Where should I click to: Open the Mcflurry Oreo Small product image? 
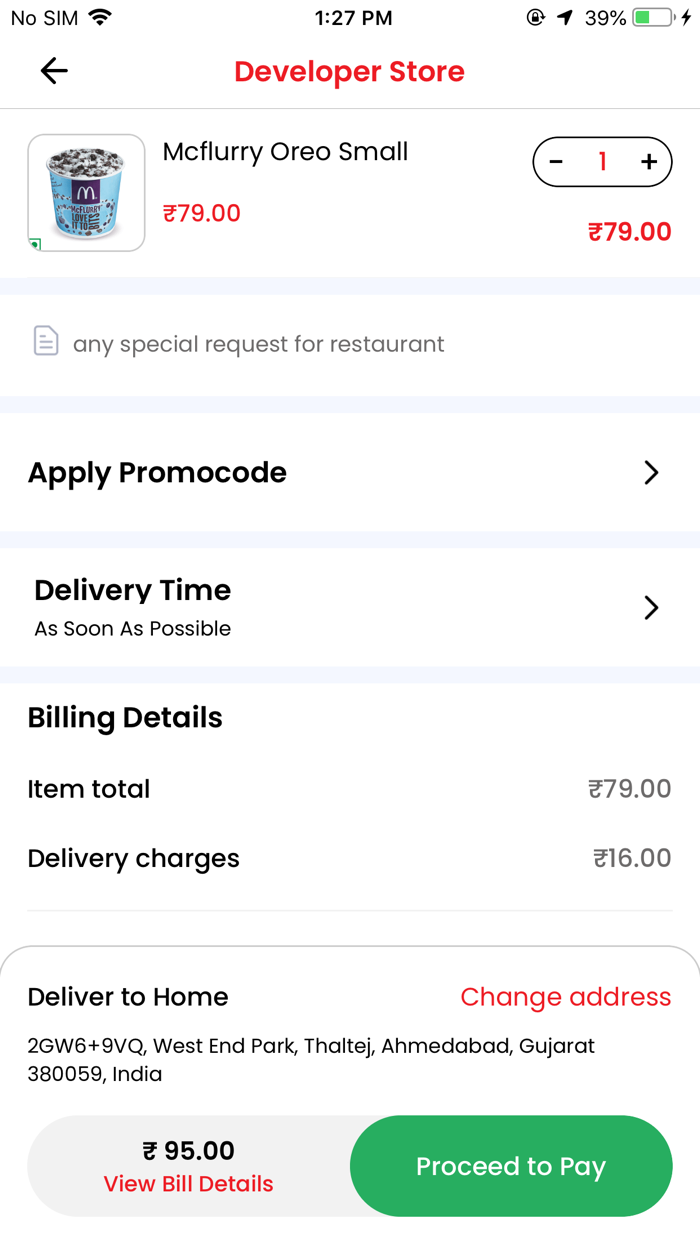click(x=86, y=193)
